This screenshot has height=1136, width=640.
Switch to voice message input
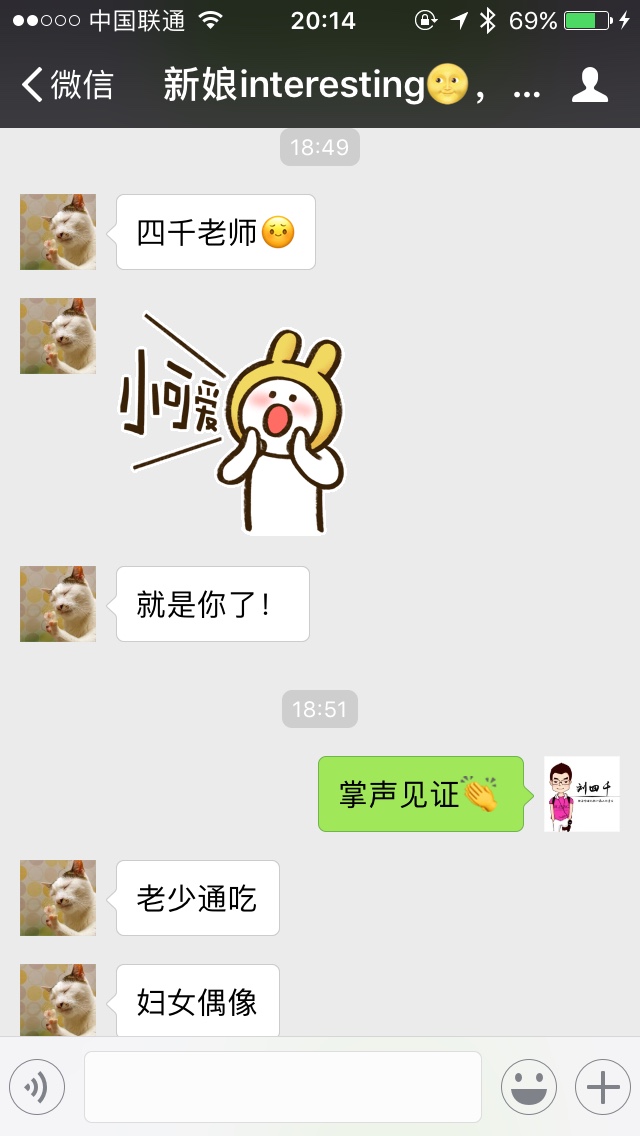coord(37,1087)
